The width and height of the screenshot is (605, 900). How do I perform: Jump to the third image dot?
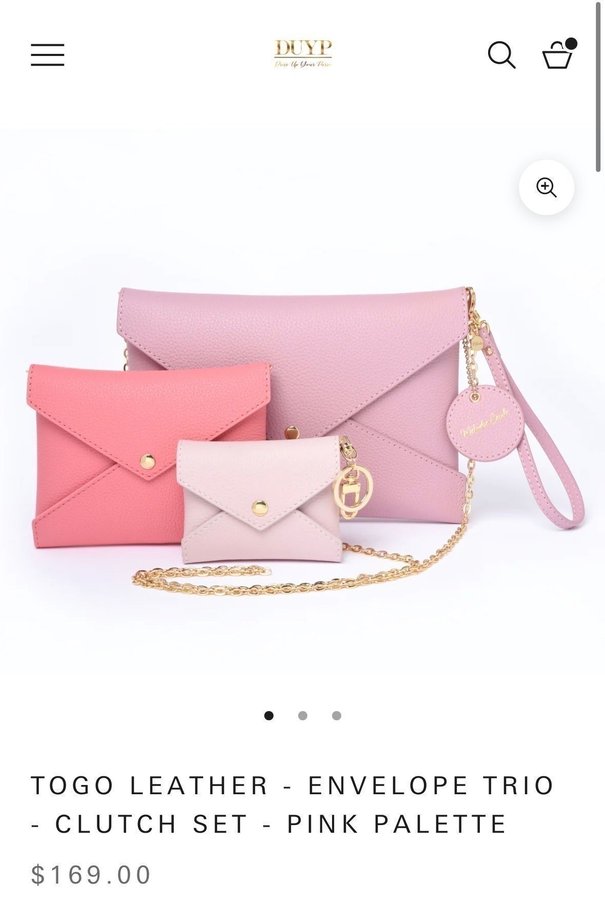(x=336, y=715)
